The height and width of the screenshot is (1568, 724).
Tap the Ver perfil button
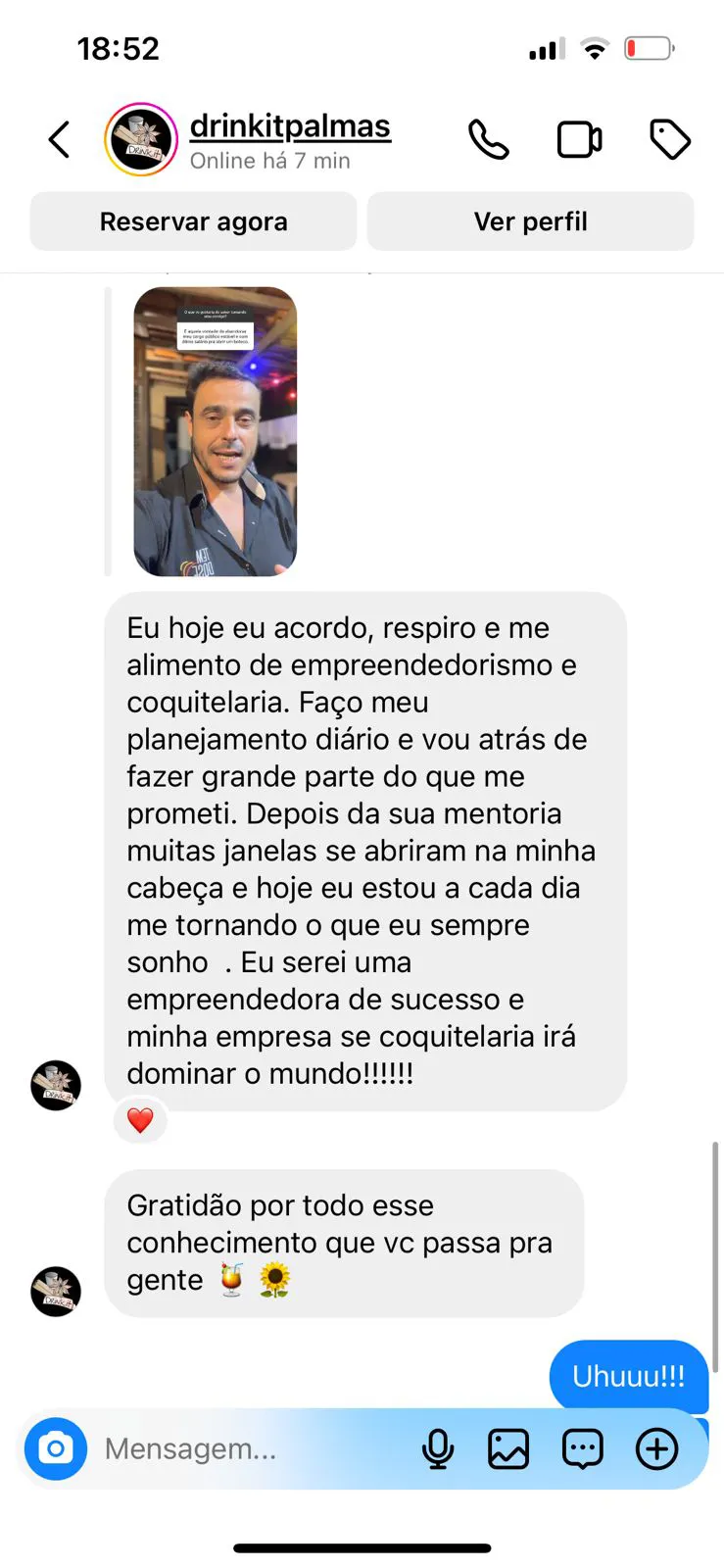tap(530, 221)
